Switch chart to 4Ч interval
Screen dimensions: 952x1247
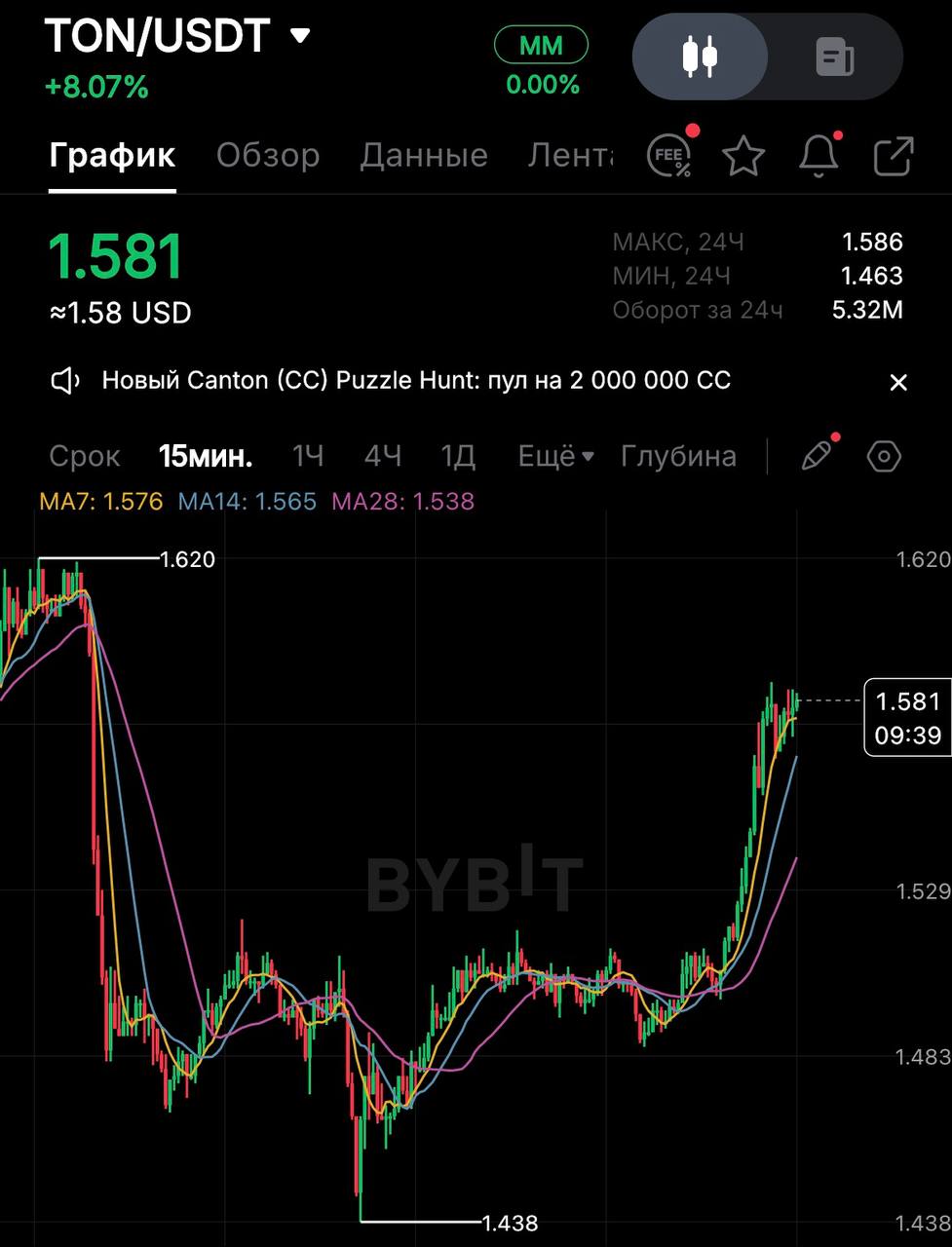(383, 456)
